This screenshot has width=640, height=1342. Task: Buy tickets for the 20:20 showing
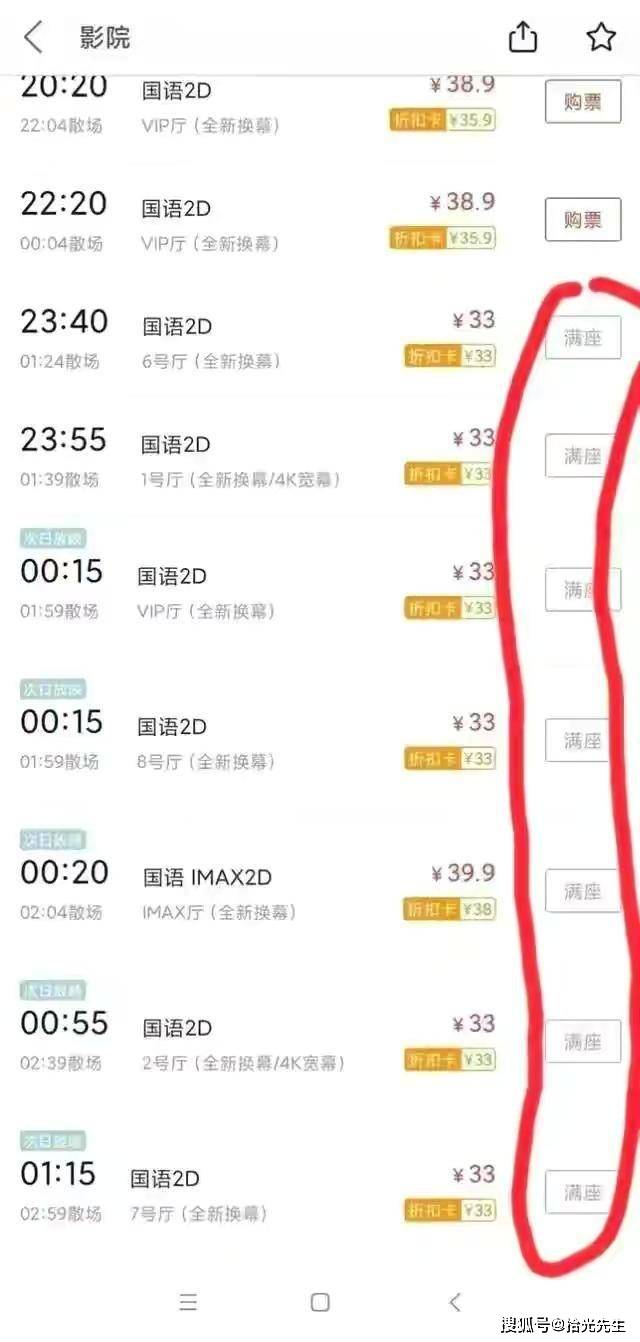tap(583, 102)
